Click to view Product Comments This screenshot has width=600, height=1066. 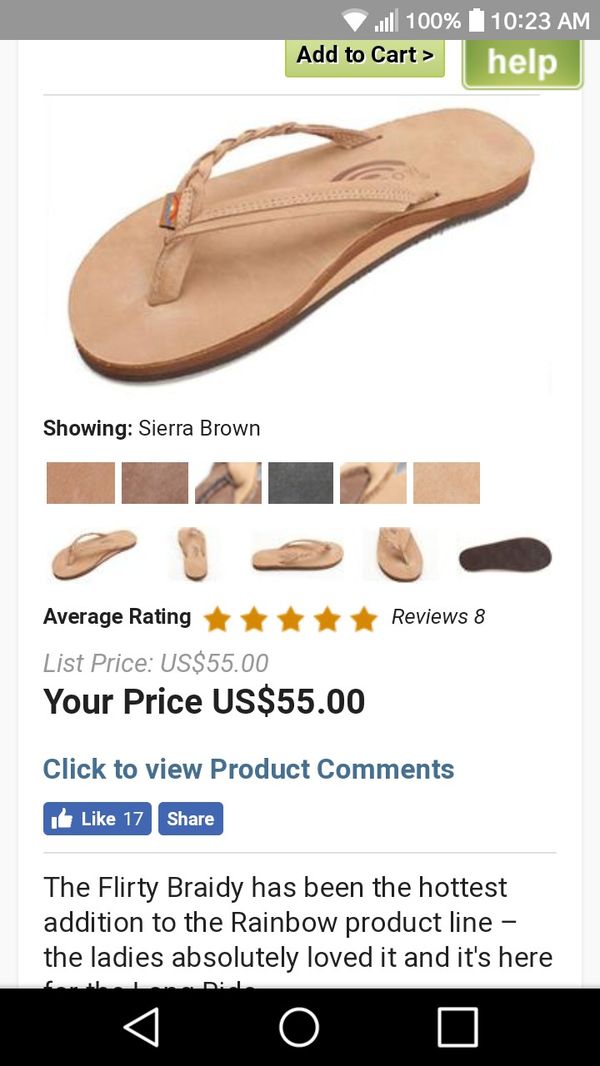click(248, 769)
